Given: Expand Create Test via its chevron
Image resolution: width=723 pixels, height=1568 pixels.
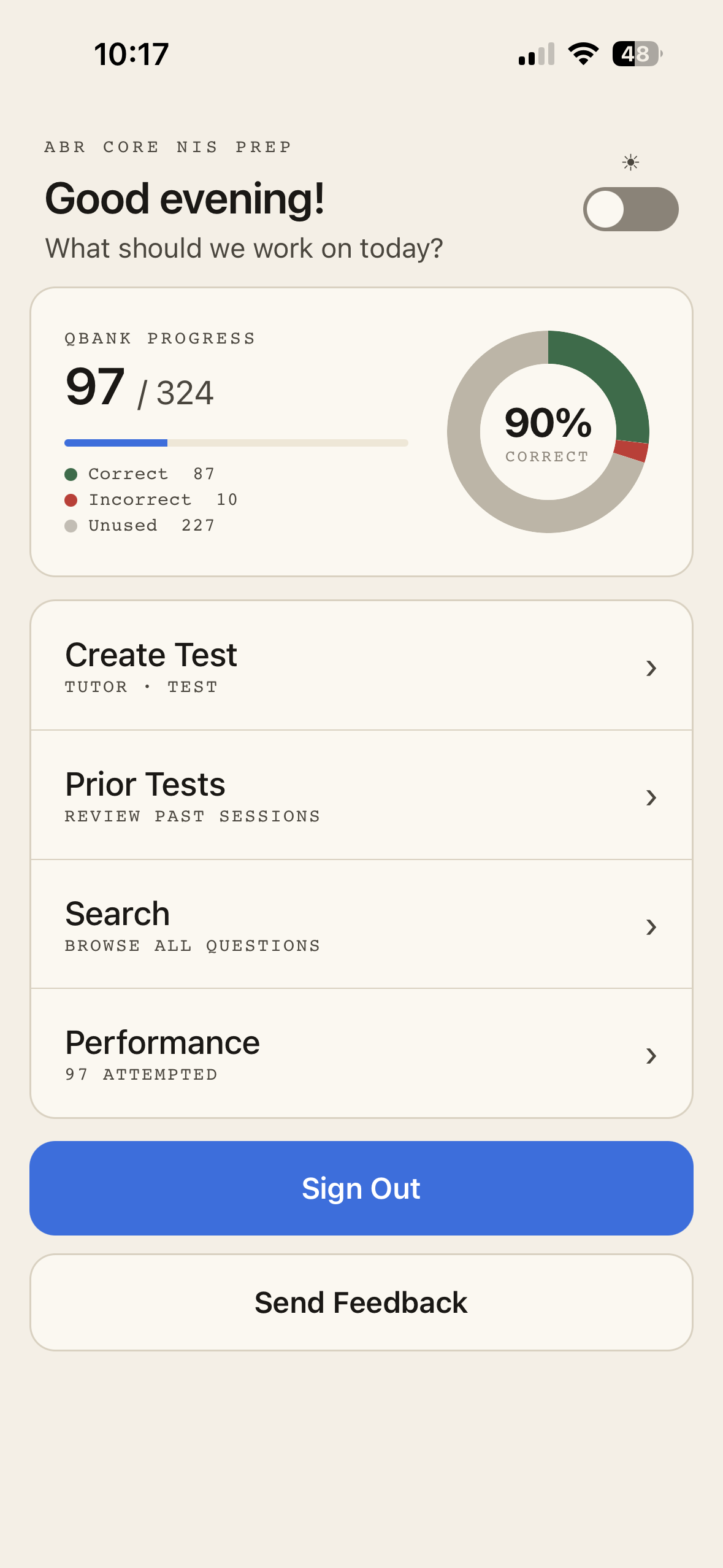Looking at the screenshot, I should [651, 669].
